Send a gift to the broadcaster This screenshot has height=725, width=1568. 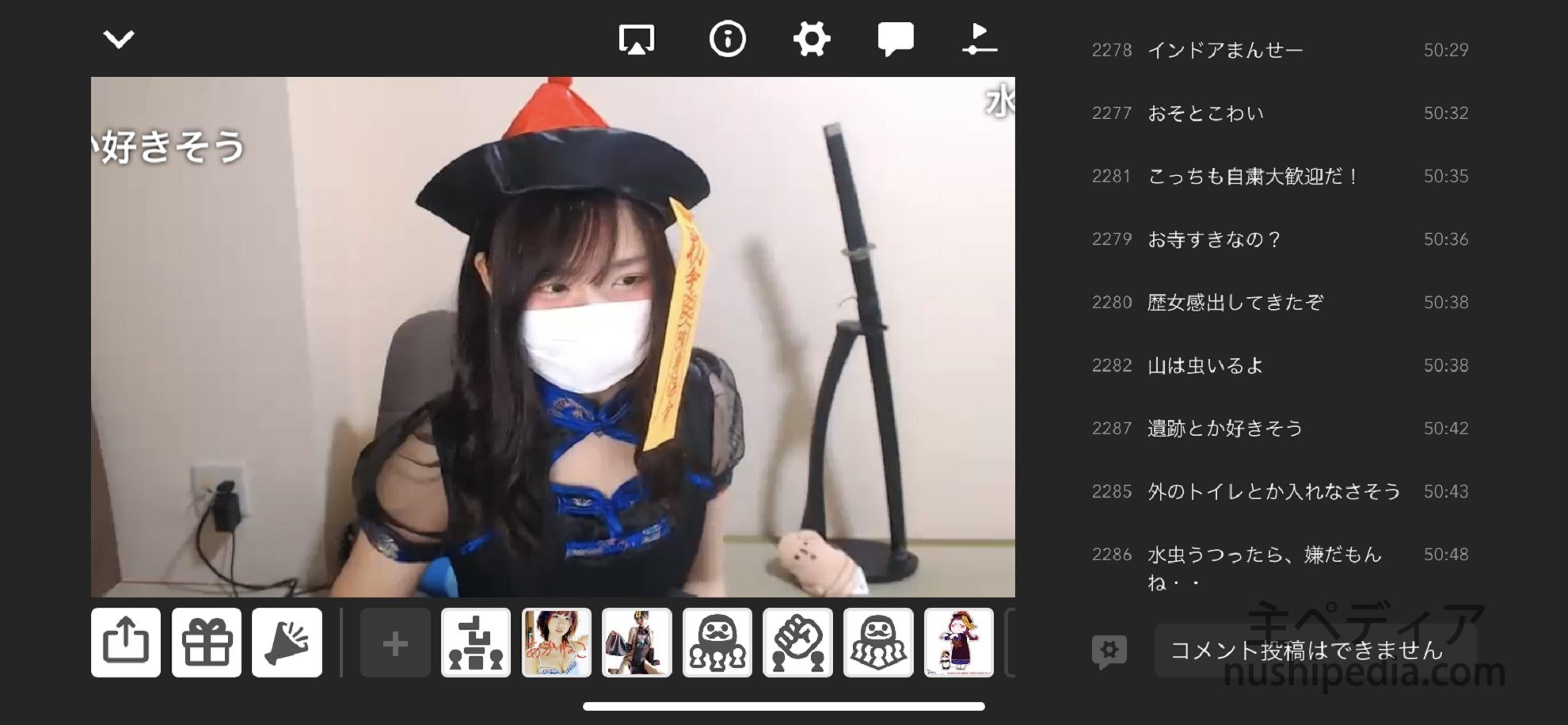point(207,643)
